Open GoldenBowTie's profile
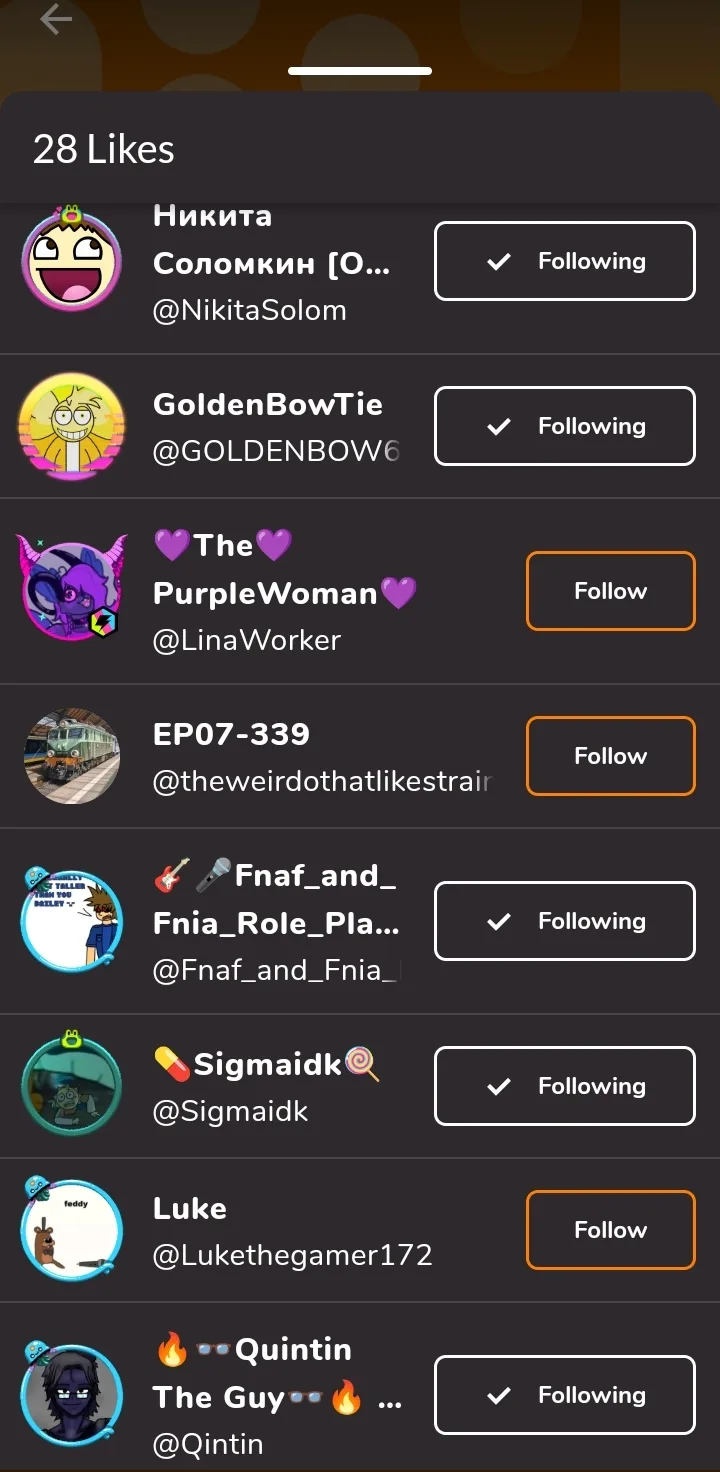This screenshot has width=720, height=1472. point(267,405)
